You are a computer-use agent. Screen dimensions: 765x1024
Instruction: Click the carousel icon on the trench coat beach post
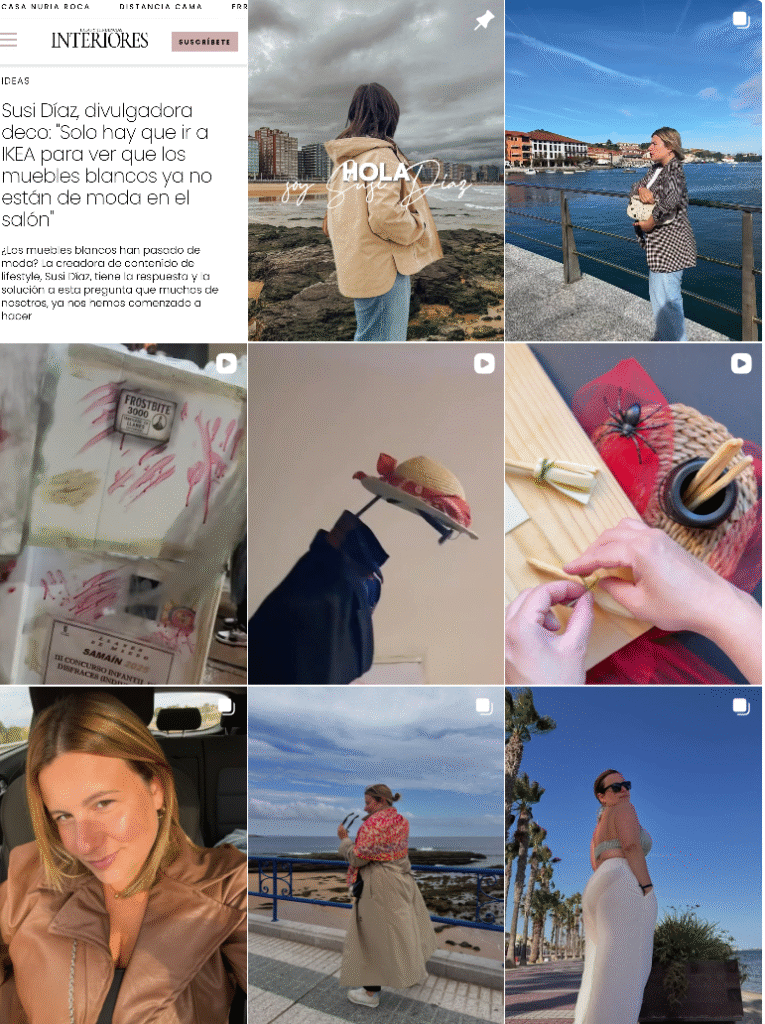tap(484, 705)
